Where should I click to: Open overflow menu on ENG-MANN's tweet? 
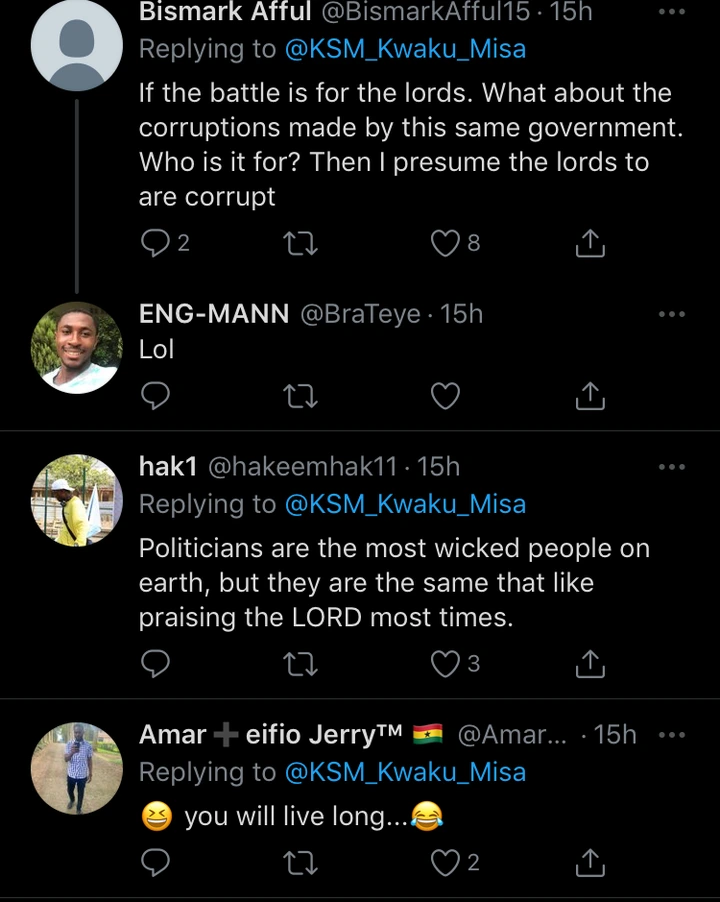(672, 314)
